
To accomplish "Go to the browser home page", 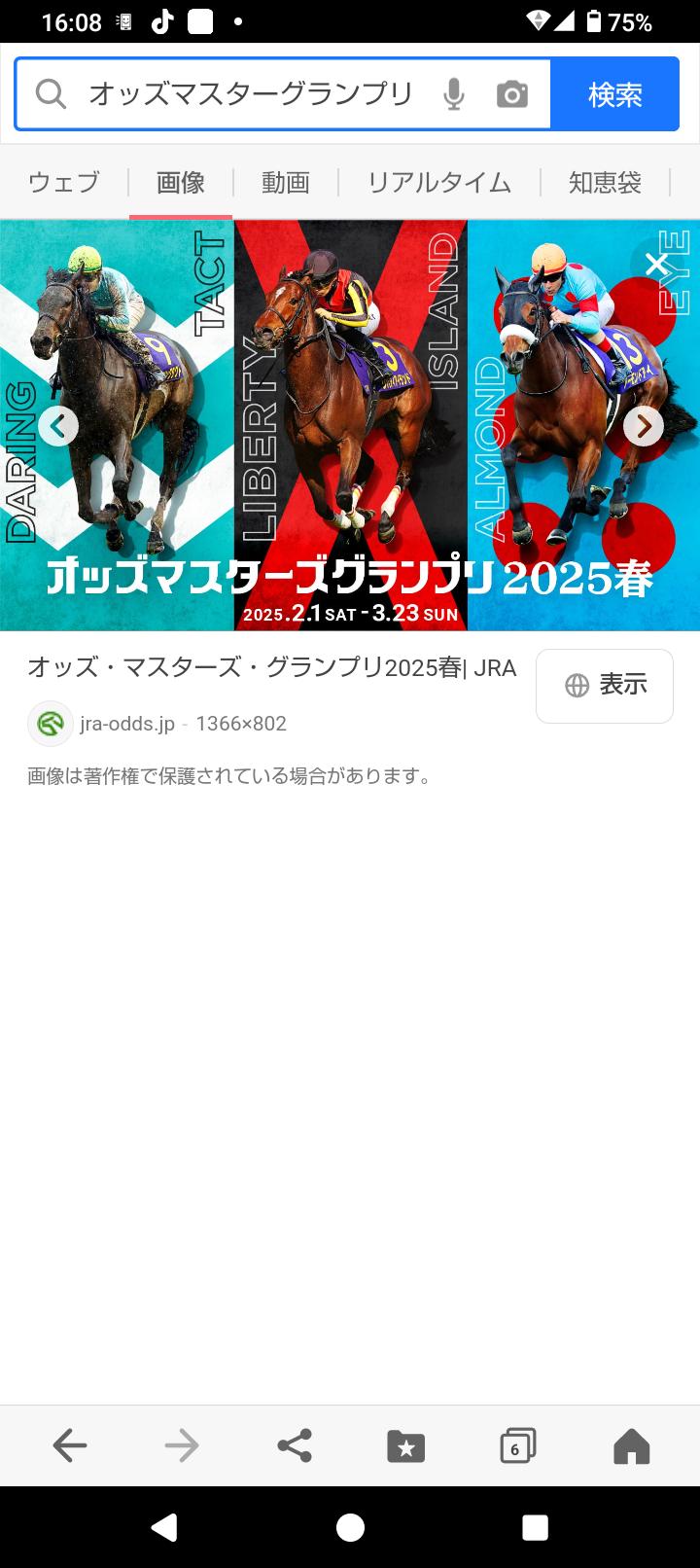I will click(x=631, y=1445).
